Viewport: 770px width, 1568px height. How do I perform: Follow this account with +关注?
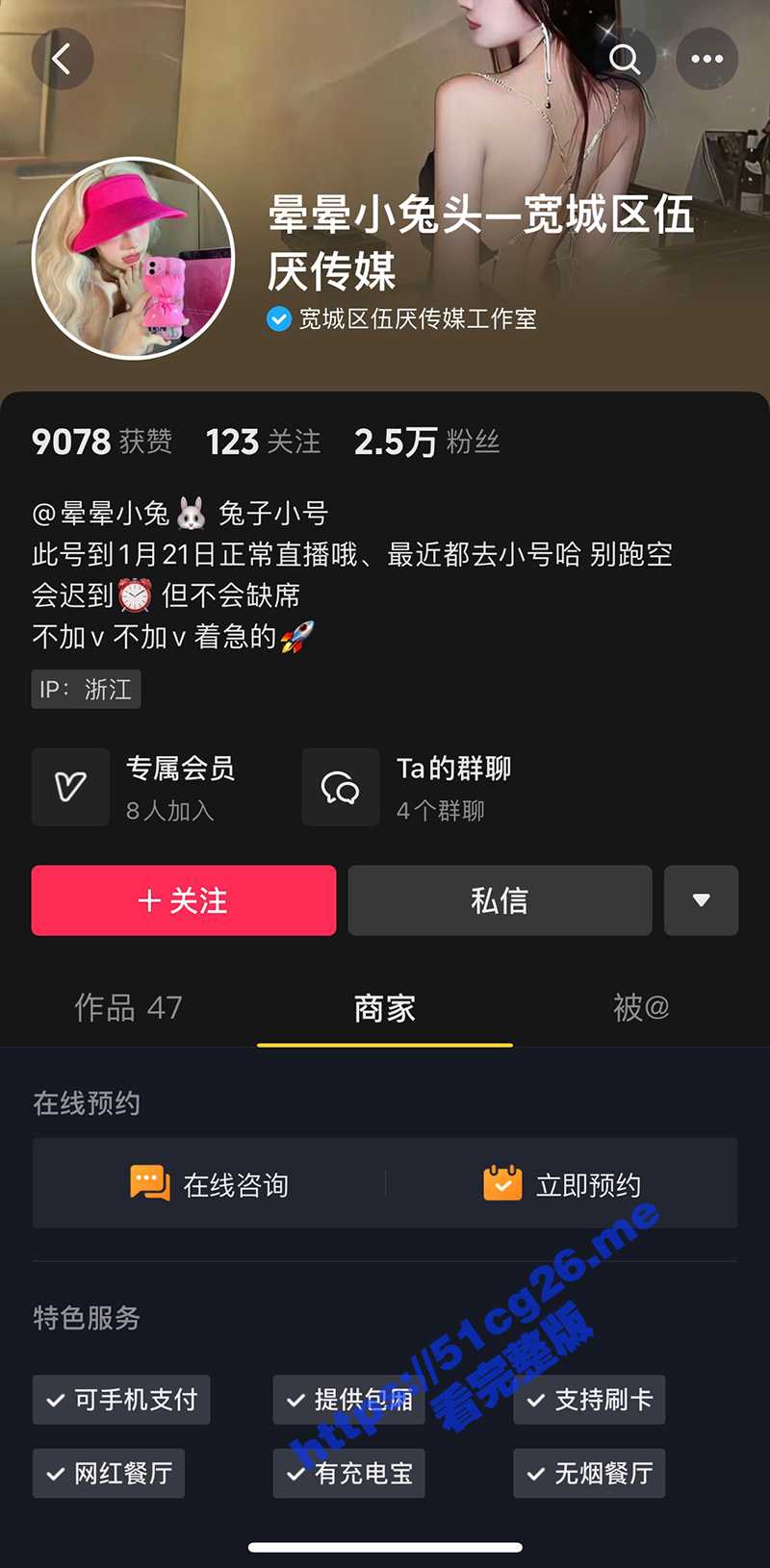click(x=184, y=900)
